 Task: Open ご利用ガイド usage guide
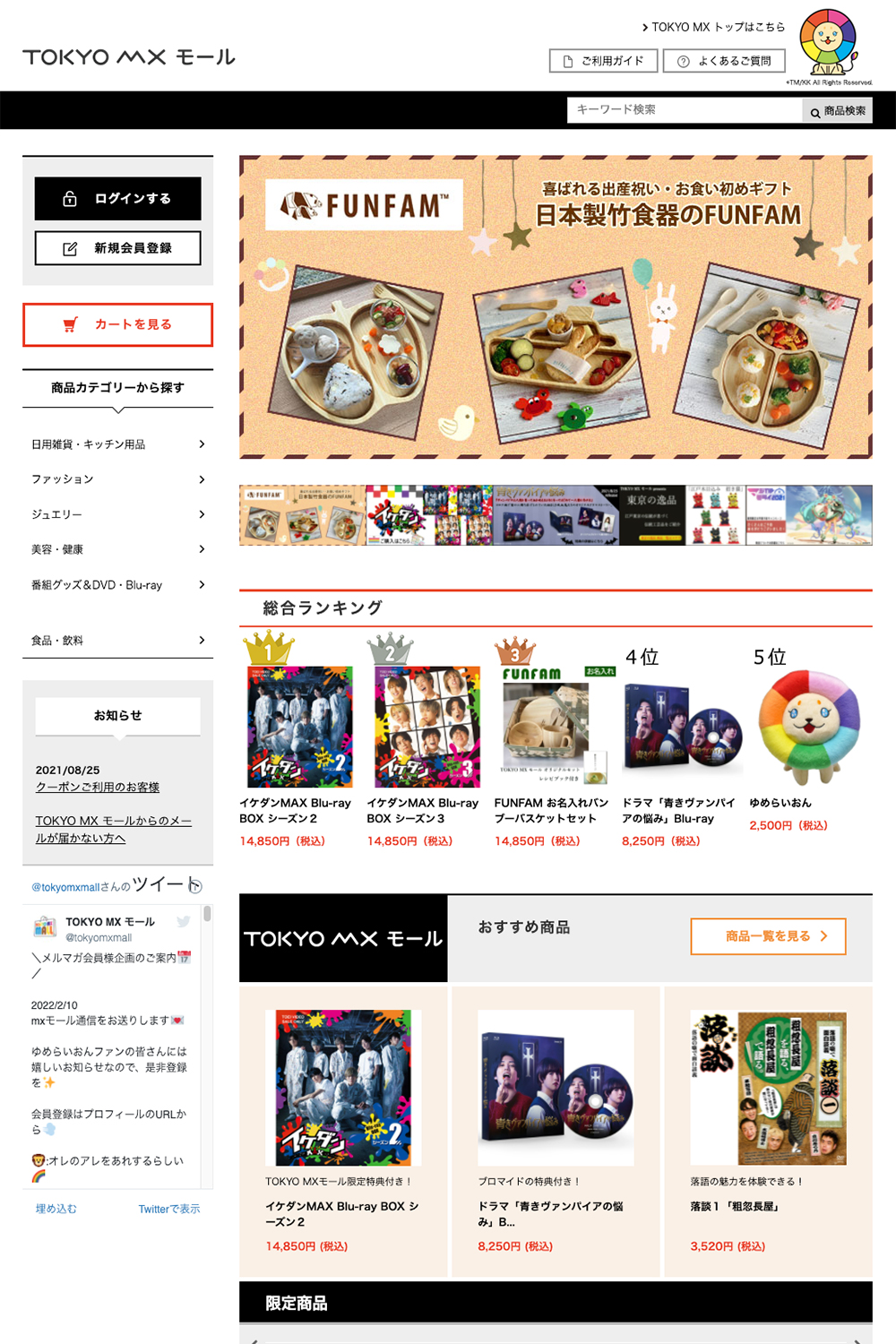(603, 61)
